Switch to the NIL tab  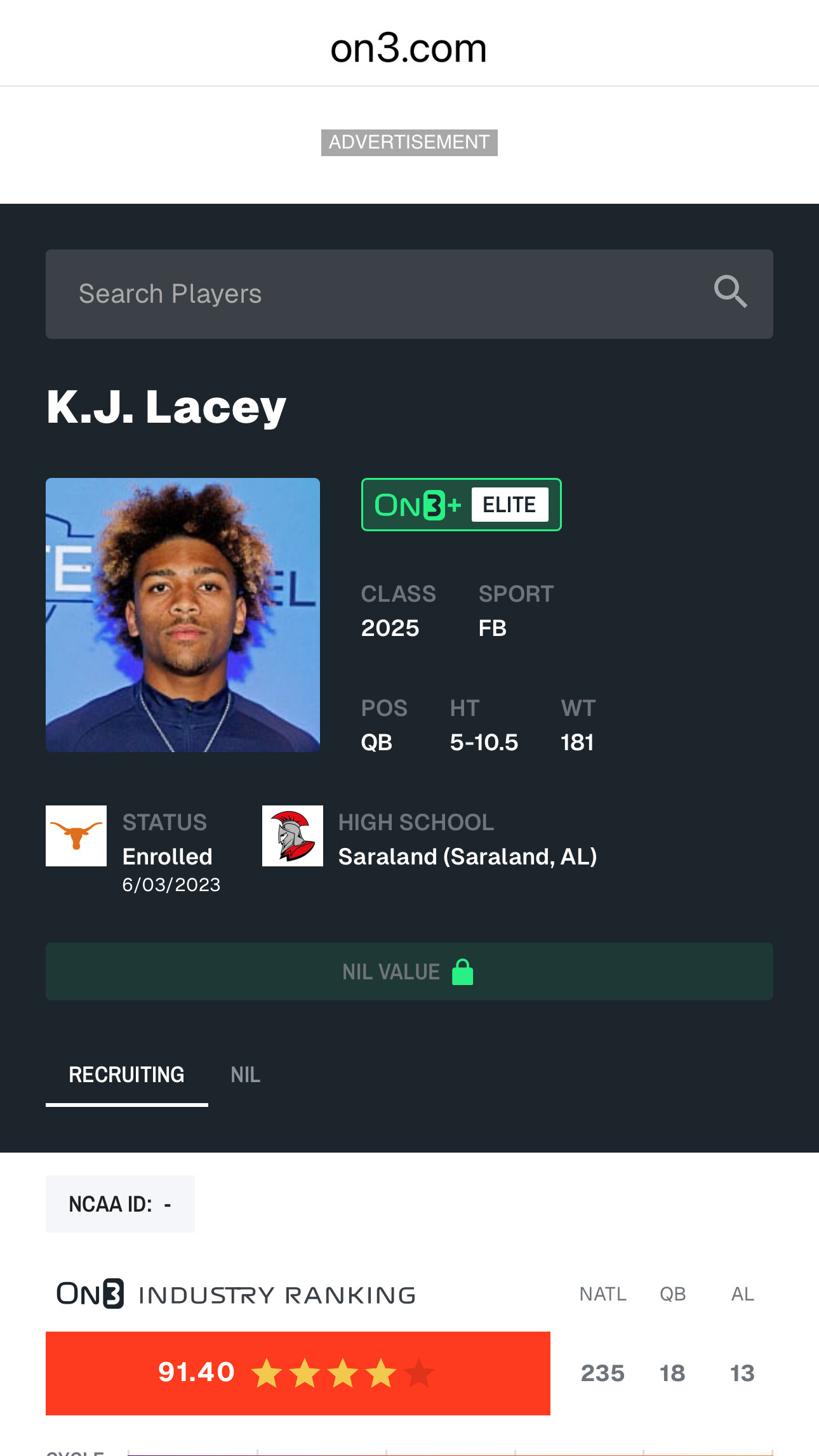tap(246, 1075)
